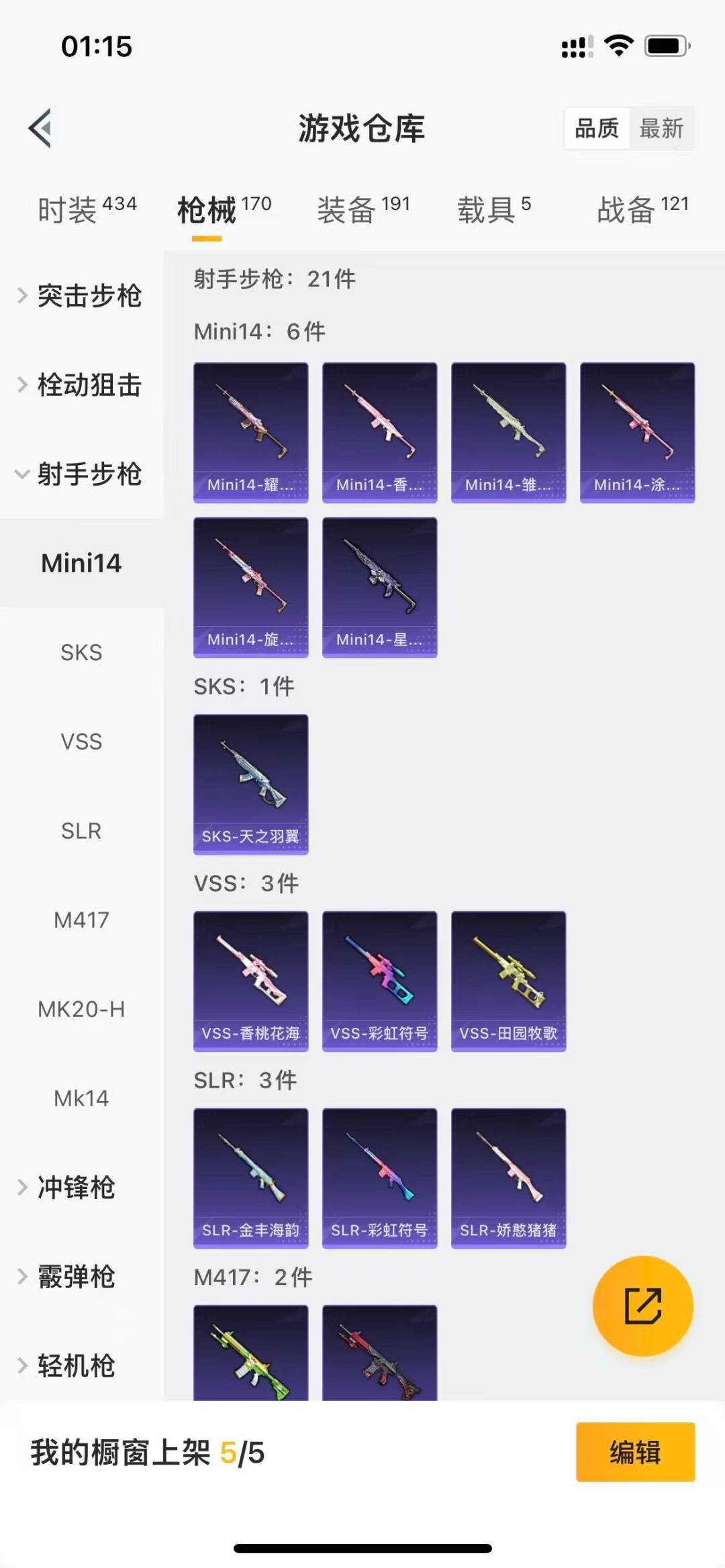
Task: Select SKS in the sidebar
Action: (81, 652)
